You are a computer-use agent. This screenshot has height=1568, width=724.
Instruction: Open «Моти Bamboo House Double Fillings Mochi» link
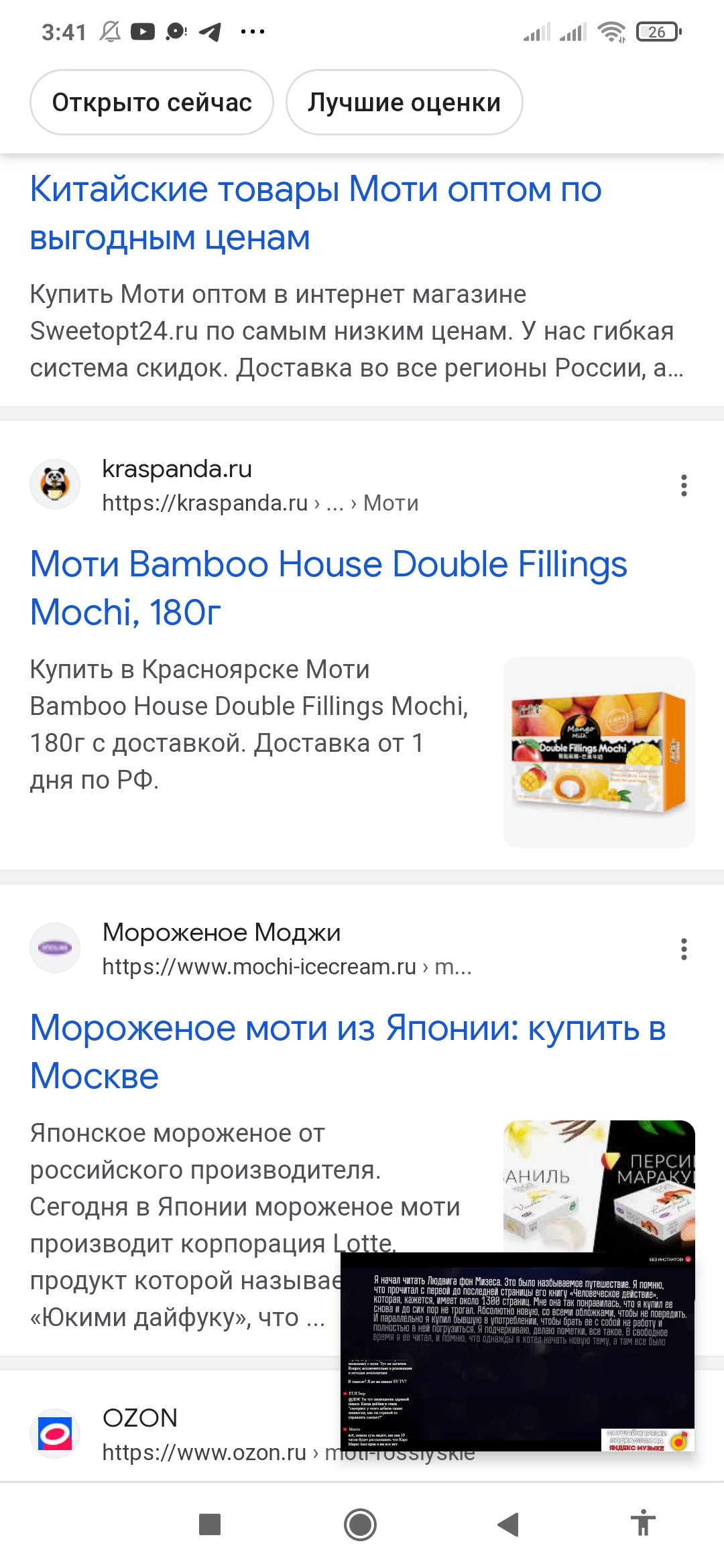tap(328, 588)
